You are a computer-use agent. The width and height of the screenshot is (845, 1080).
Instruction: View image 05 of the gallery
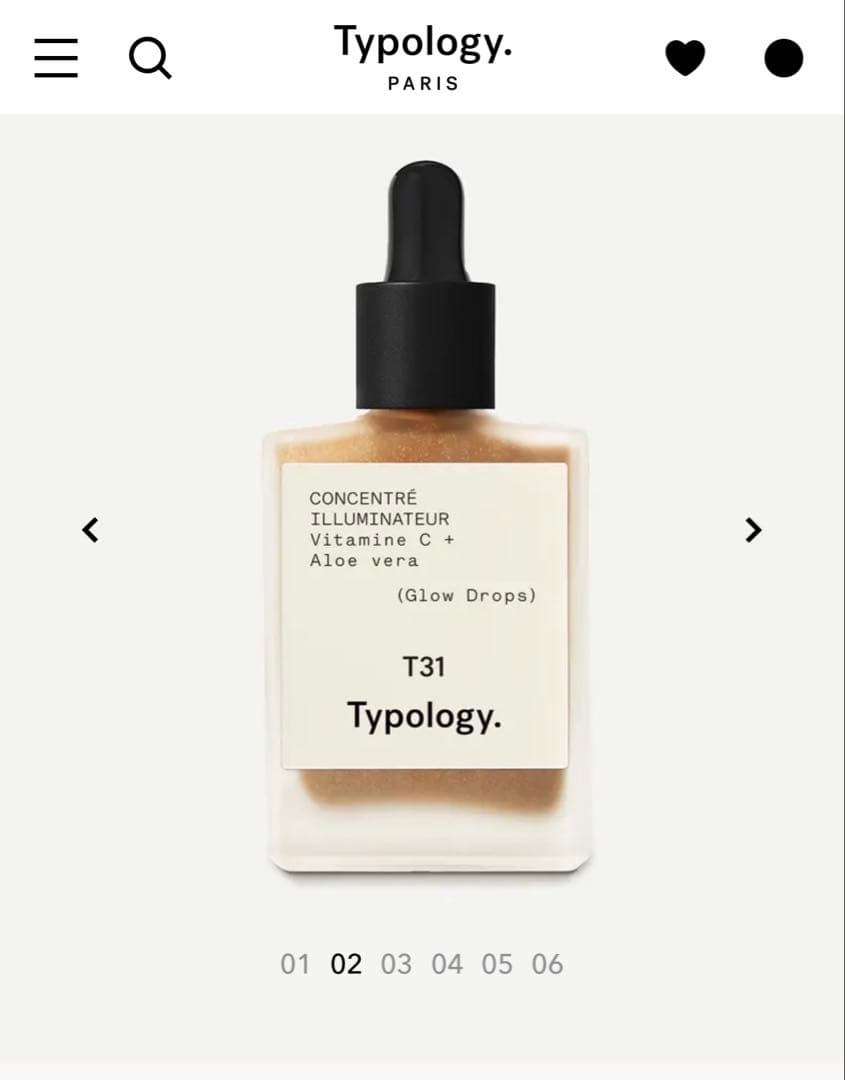click(x=497, y=964)
